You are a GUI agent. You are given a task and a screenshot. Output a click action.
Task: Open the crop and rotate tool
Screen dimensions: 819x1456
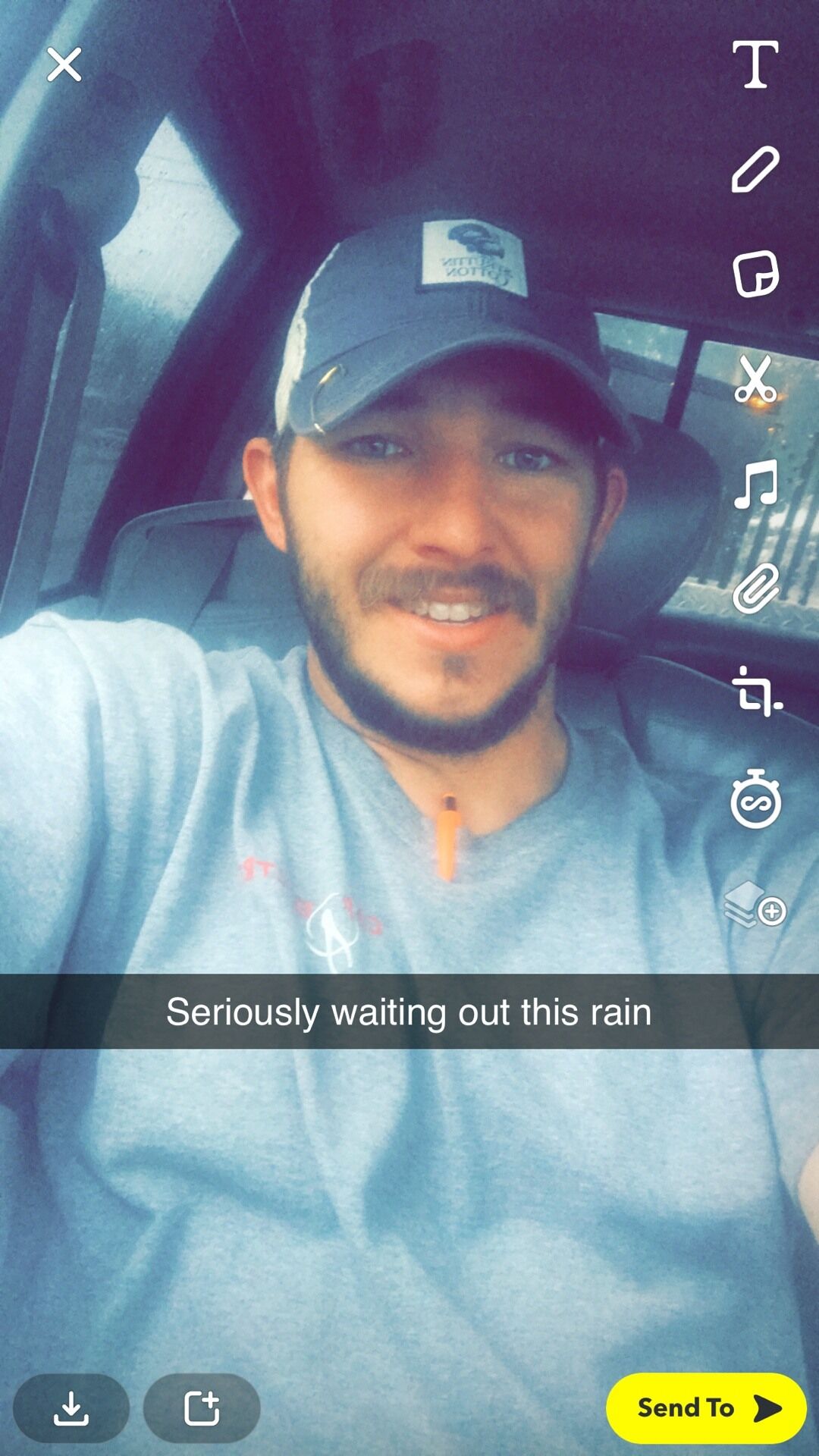click(757, 692)
